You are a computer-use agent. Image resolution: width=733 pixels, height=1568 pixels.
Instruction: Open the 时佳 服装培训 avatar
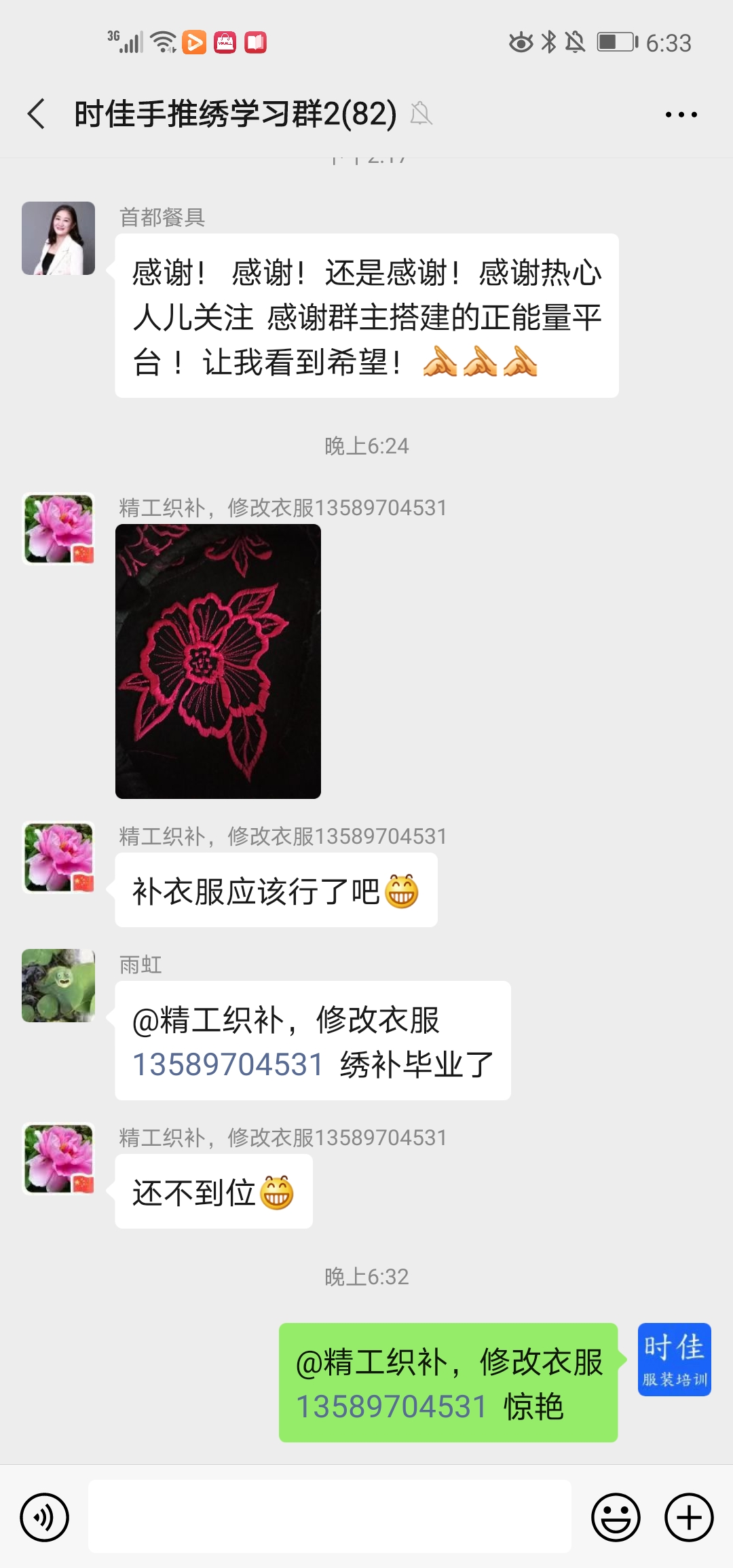[x=675, y=1360]
